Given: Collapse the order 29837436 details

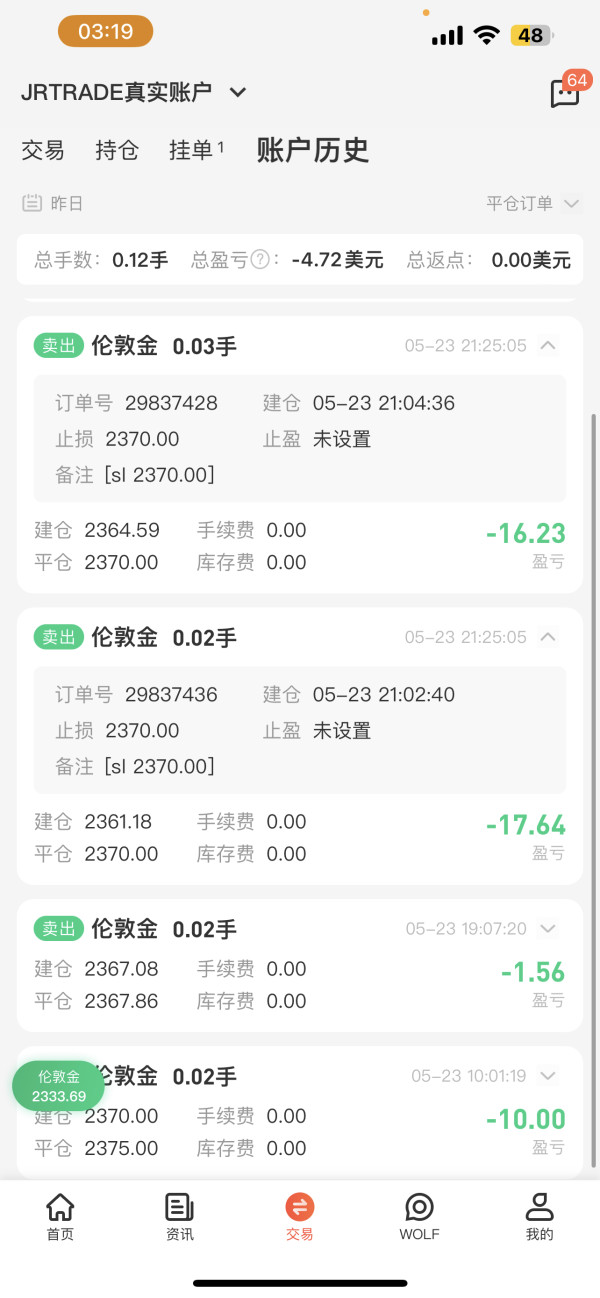Looking at the screenshot, I should tap(548, 637).
